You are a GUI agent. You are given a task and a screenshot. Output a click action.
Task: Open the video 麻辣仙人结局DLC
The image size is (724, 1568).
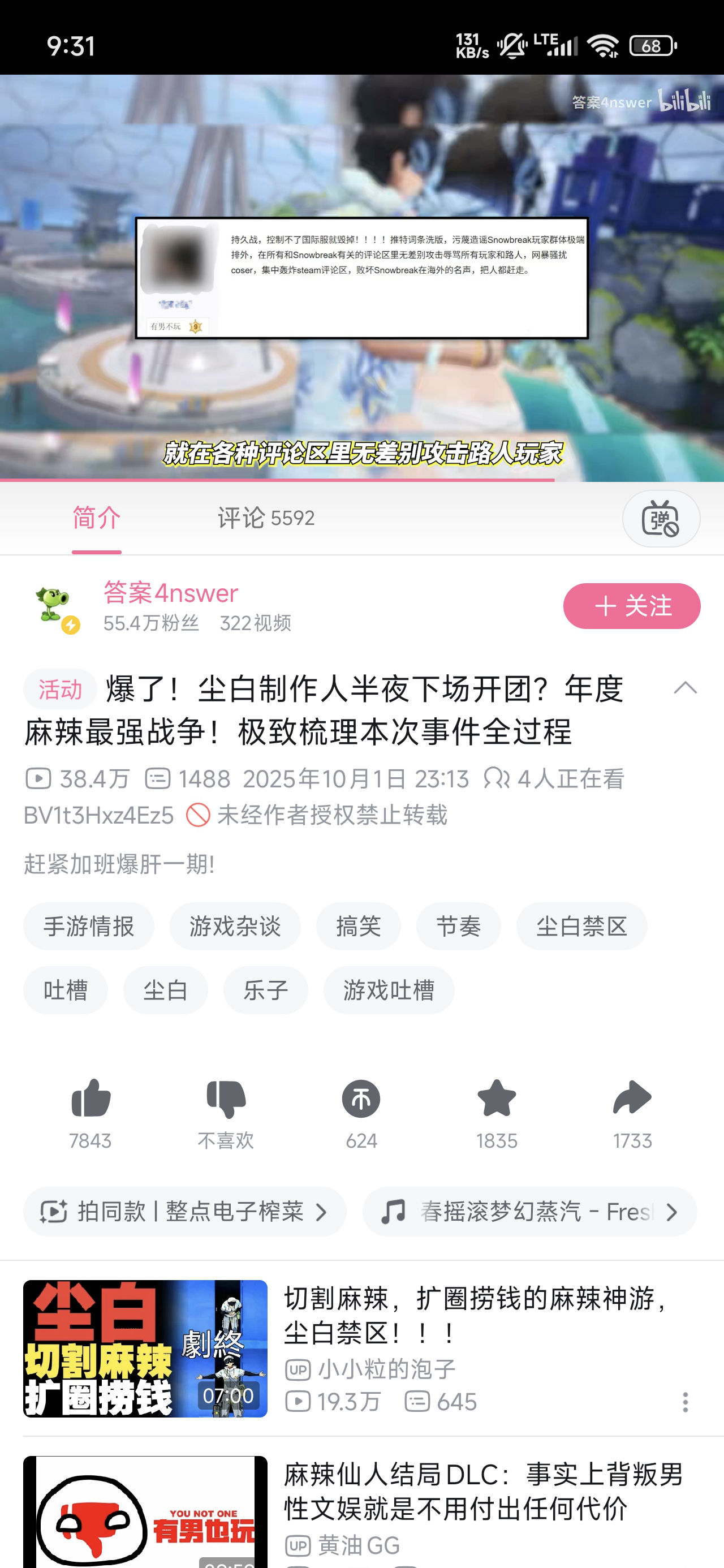(484, 1491)
